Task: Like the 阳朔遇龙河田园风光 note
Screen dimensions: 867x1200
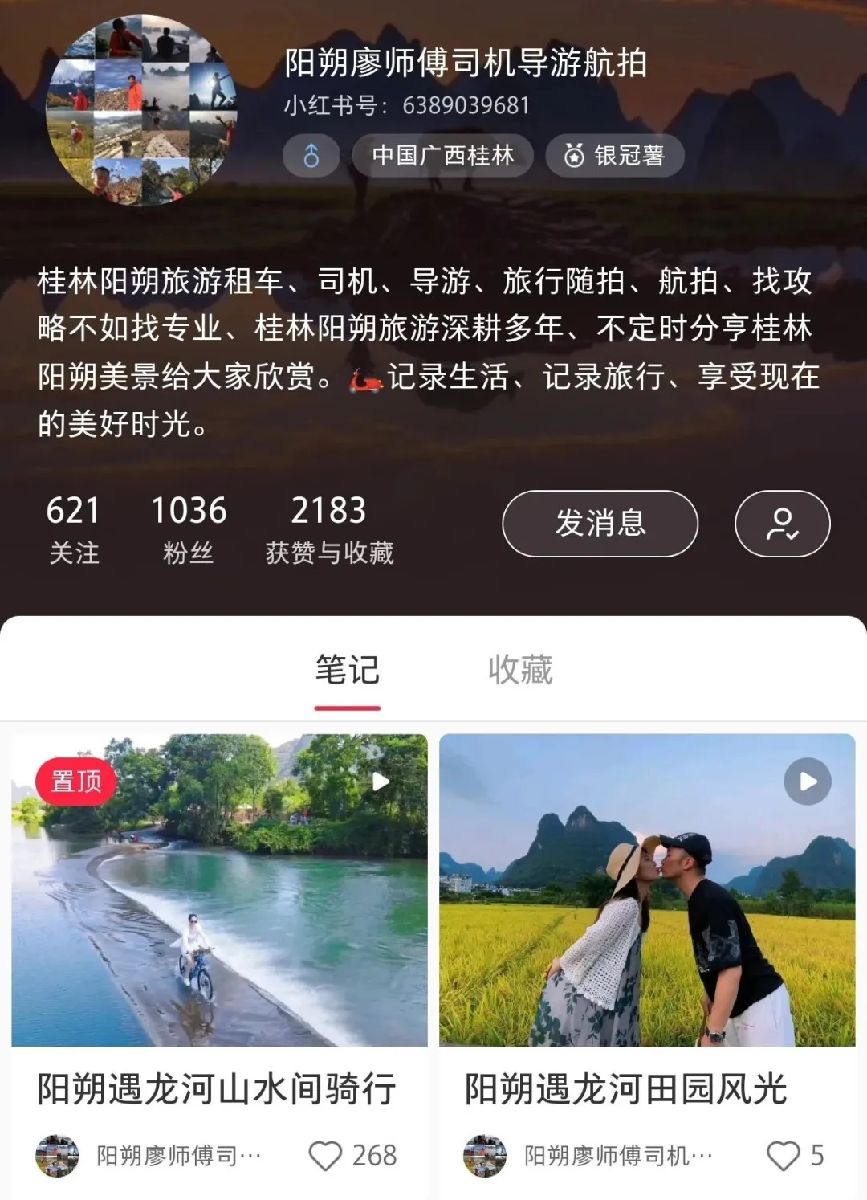Action: [783, 1156]
